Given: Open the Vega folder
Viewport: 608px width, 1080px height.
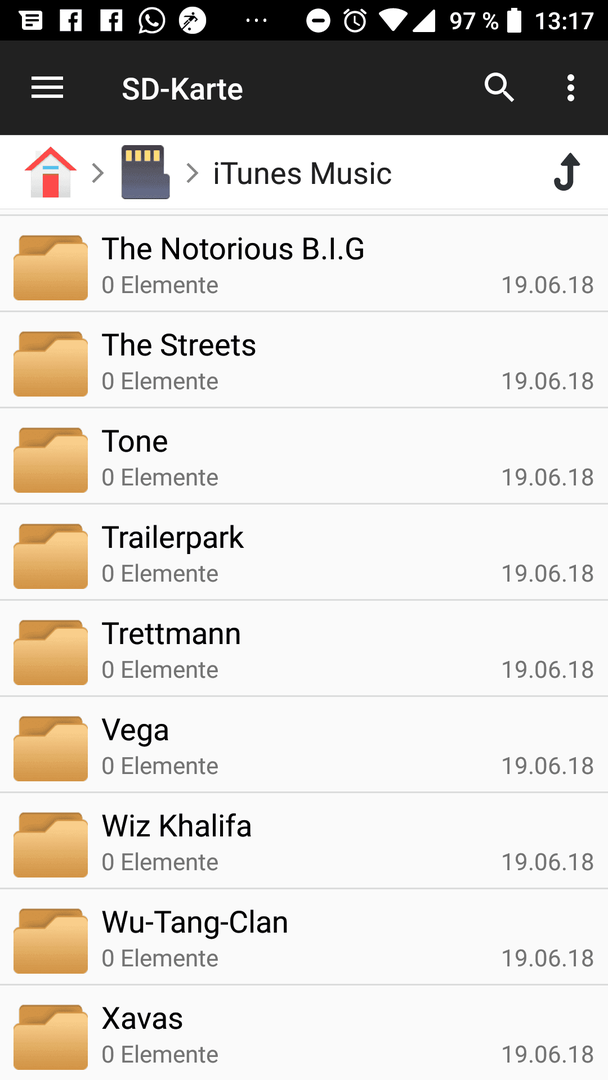Looking at the screenshot, I should point(304,745).
